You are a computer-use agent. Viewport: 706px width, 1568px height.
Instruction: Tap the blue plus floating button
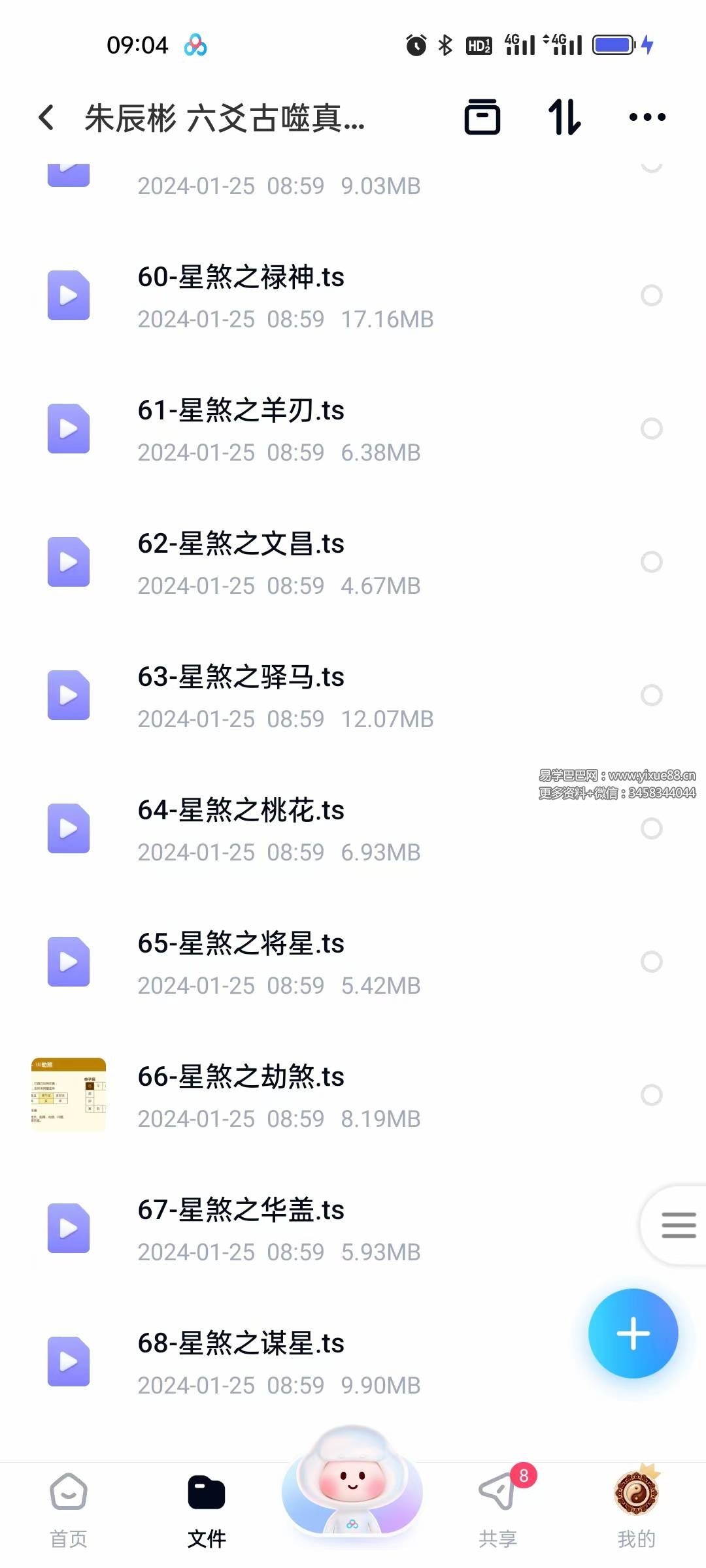[633, 1333]
